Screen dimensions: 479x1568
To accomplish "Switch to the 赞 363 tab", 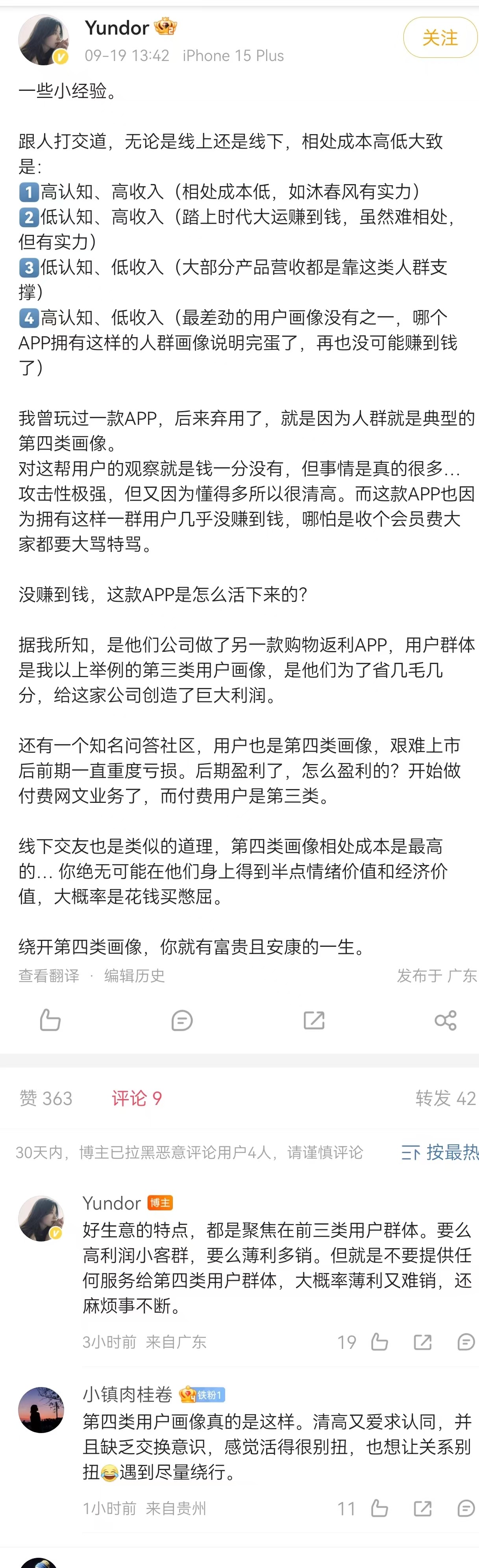I will [x=46, y=1098].
